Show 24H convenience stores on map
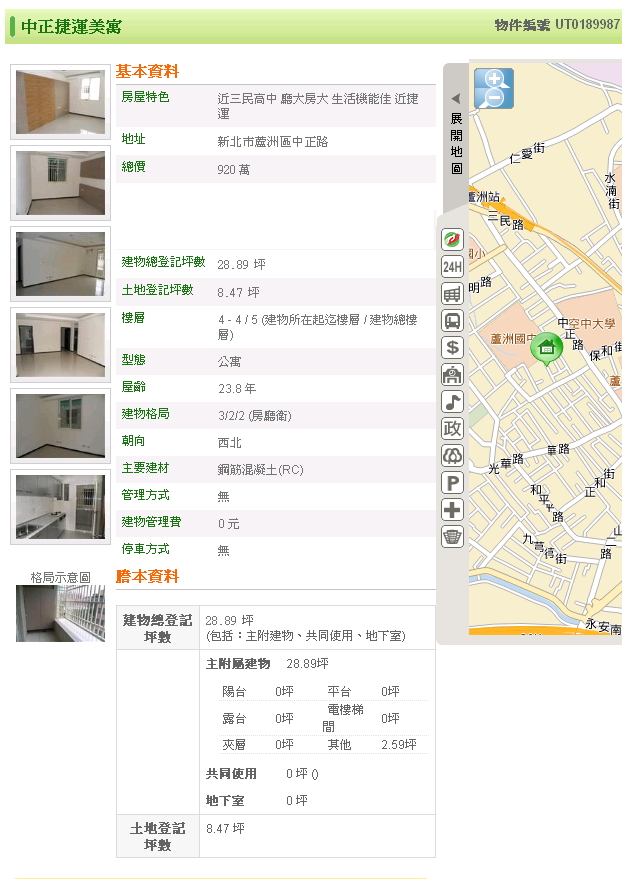This screenshot has height=879, width=622. [452, 267]
